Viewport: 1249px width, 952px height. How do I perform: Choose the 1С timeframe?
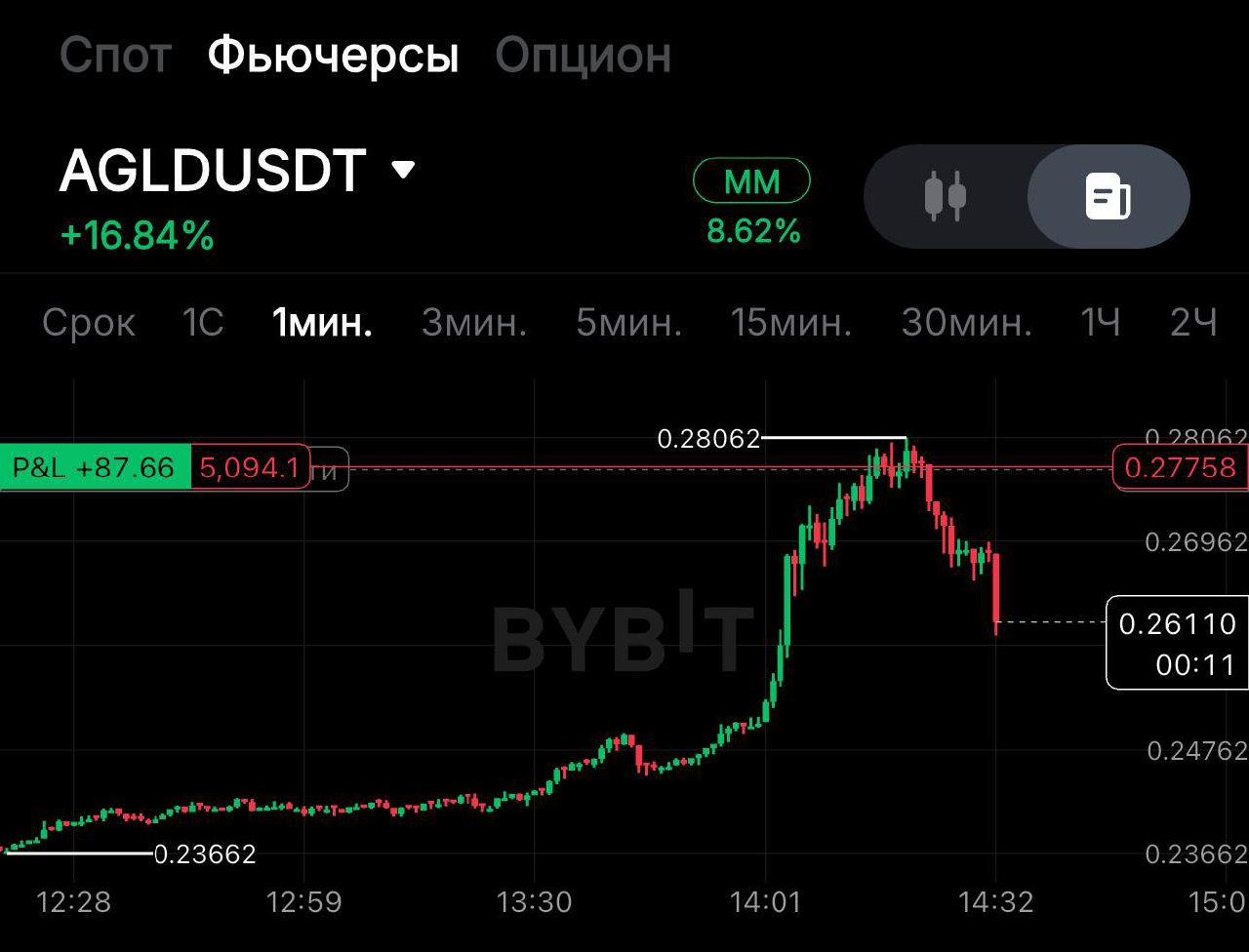click(203, 322)
